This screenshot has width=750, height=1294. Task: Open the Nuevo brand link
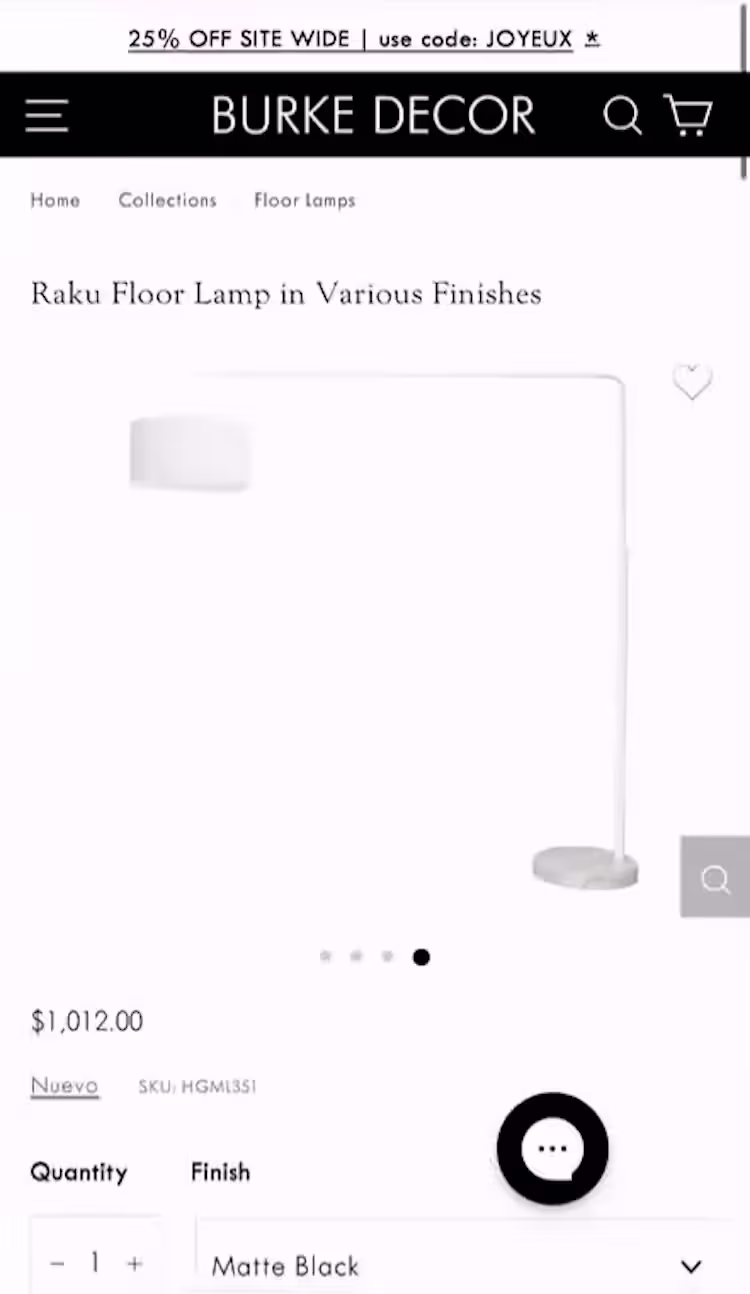[x=64, y=1085]
